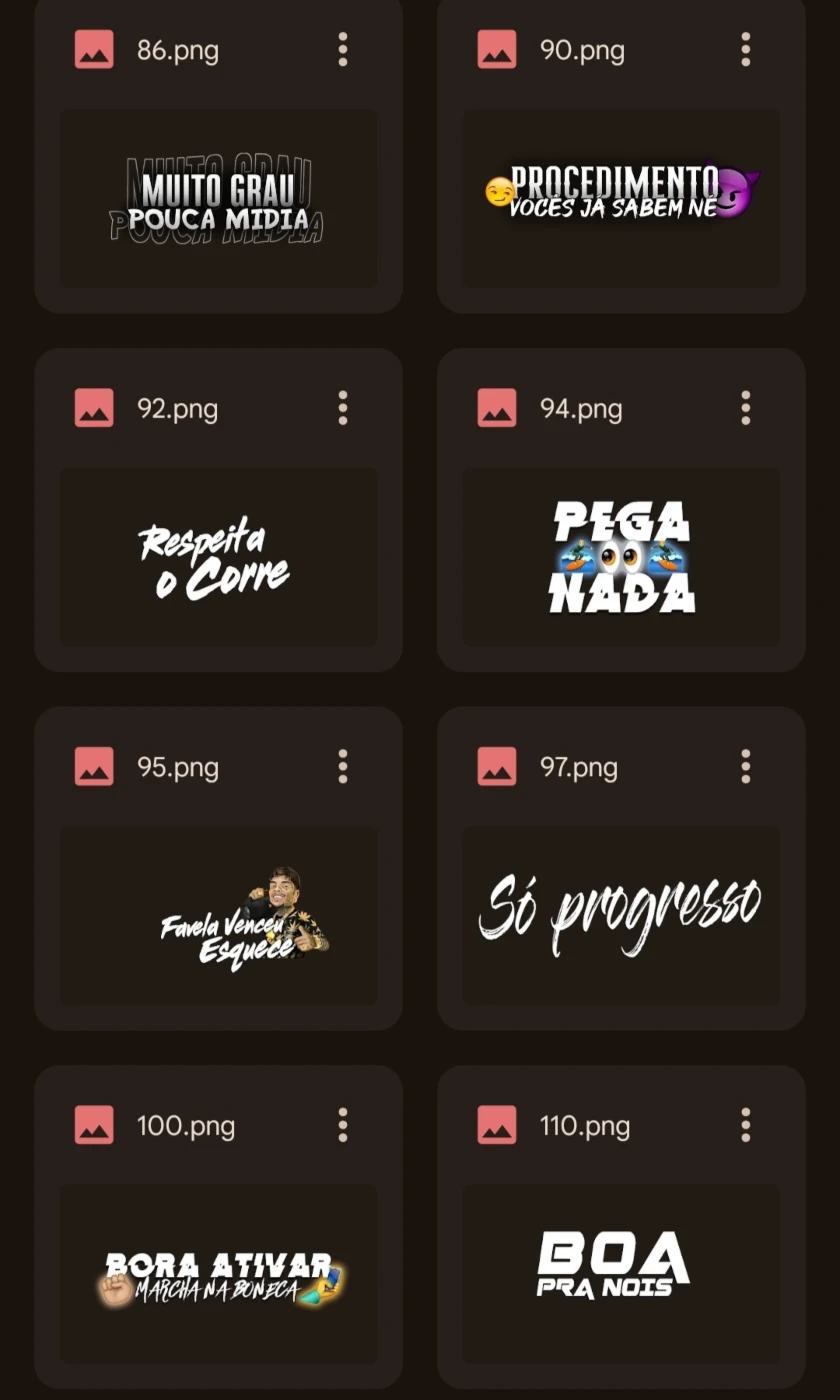
Task: Open the more options menu for 110.png
Action: point(745,1125)
